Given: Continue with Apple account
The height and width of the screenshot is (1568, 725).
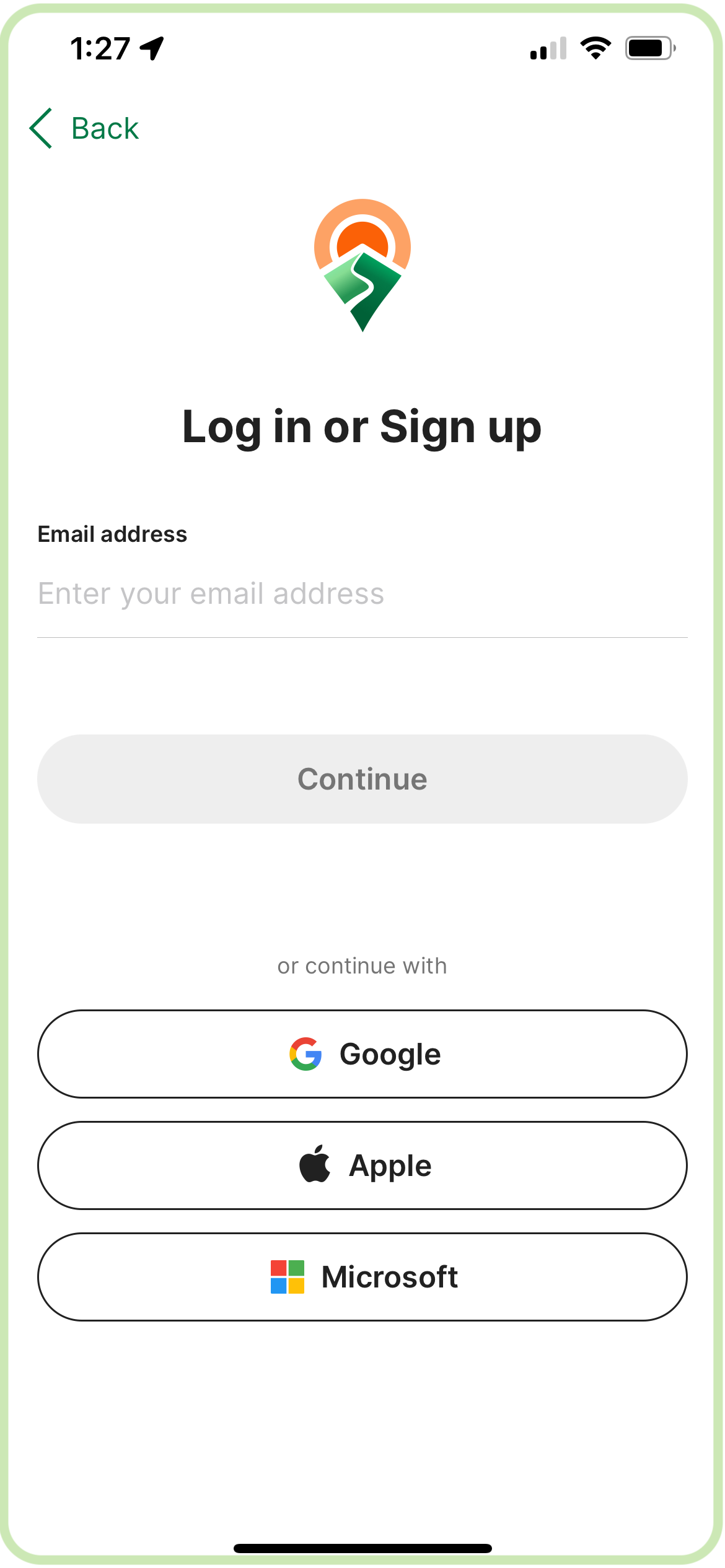Looking at the screenshot, I should tap(362, 1165).
